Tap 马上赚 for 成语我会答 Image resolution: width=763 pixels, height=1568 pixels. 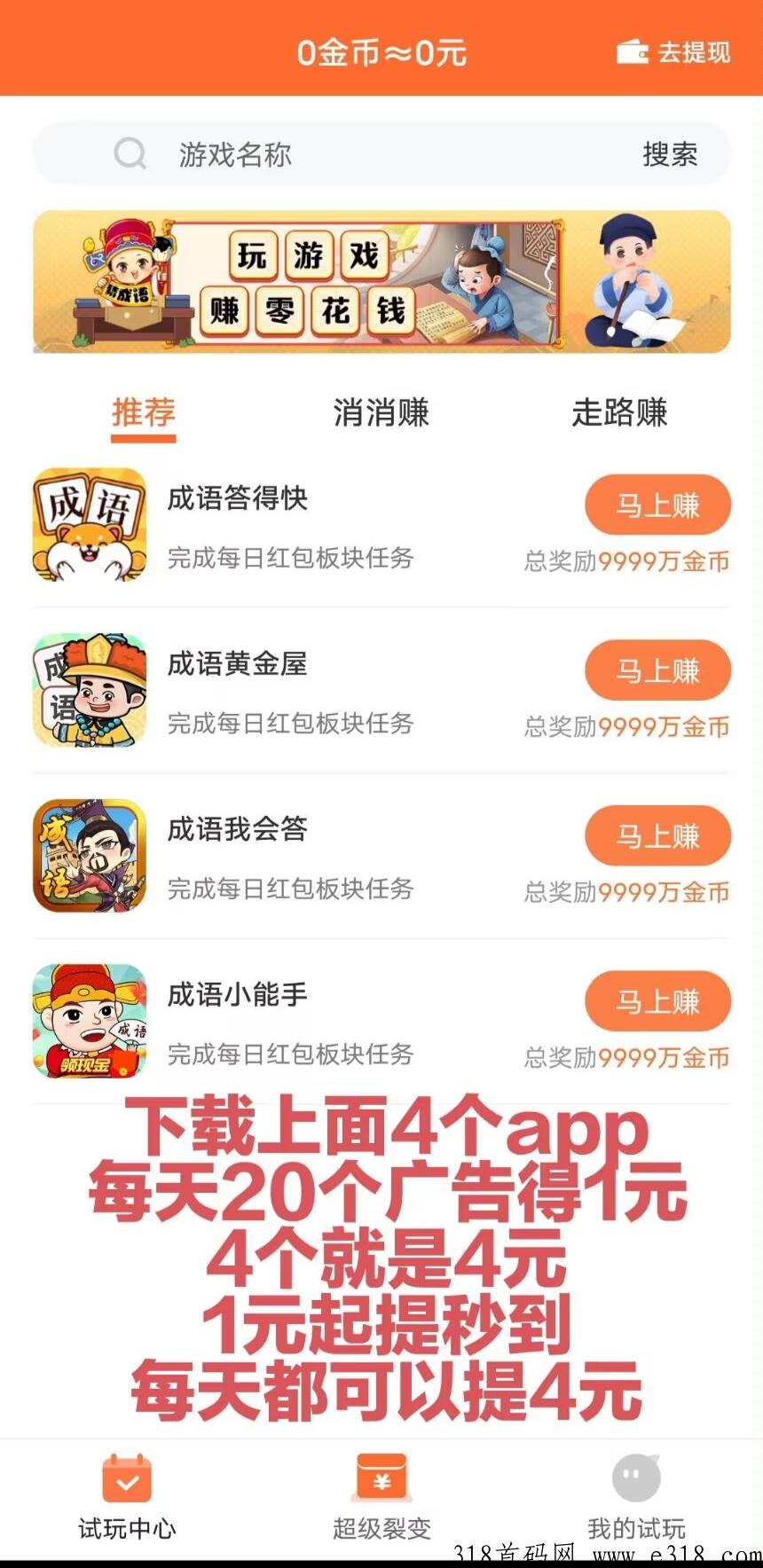[x=657, y=836]
